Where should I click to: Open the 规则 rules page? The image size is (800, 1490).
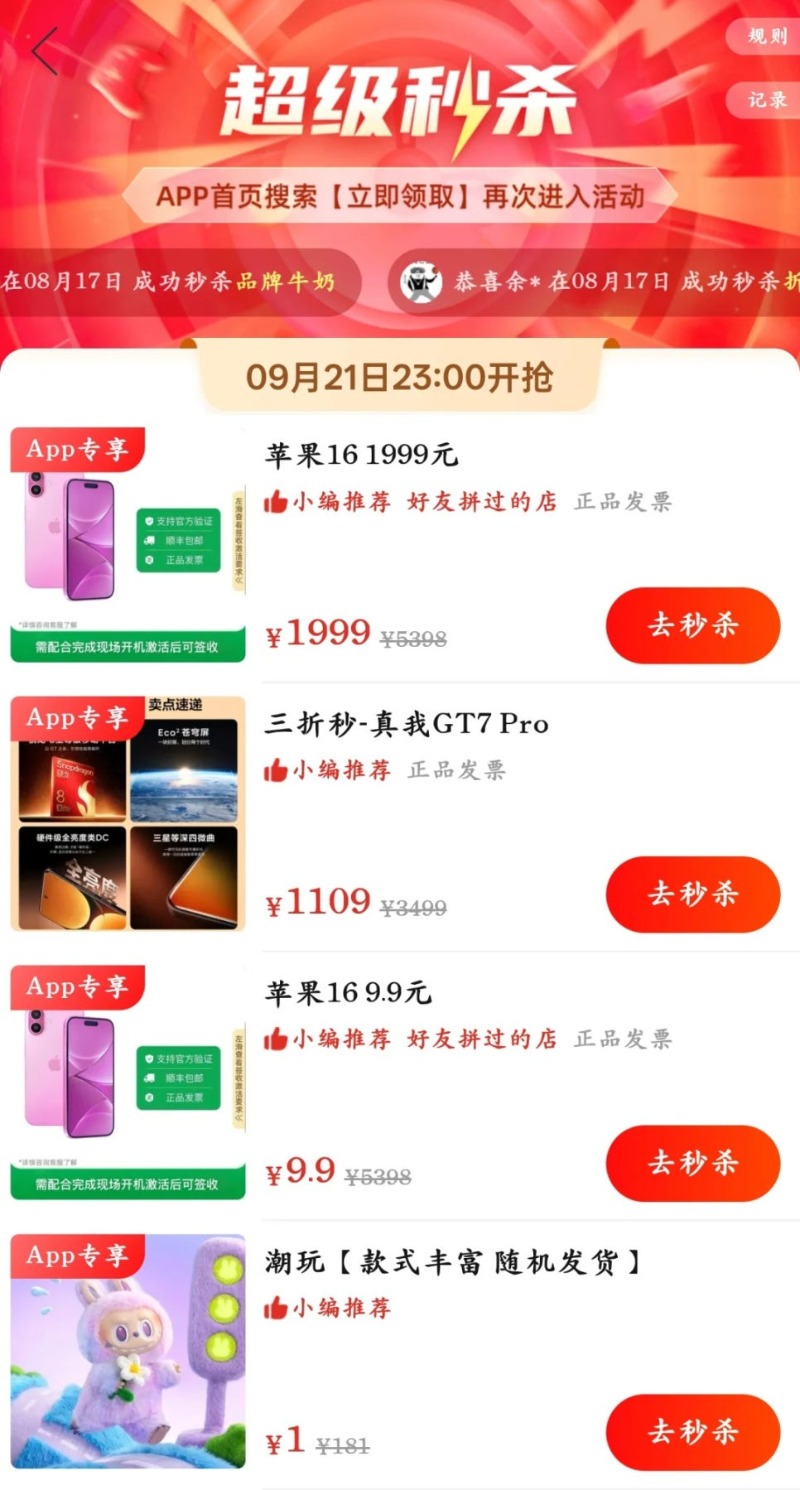tap(767, 37)
